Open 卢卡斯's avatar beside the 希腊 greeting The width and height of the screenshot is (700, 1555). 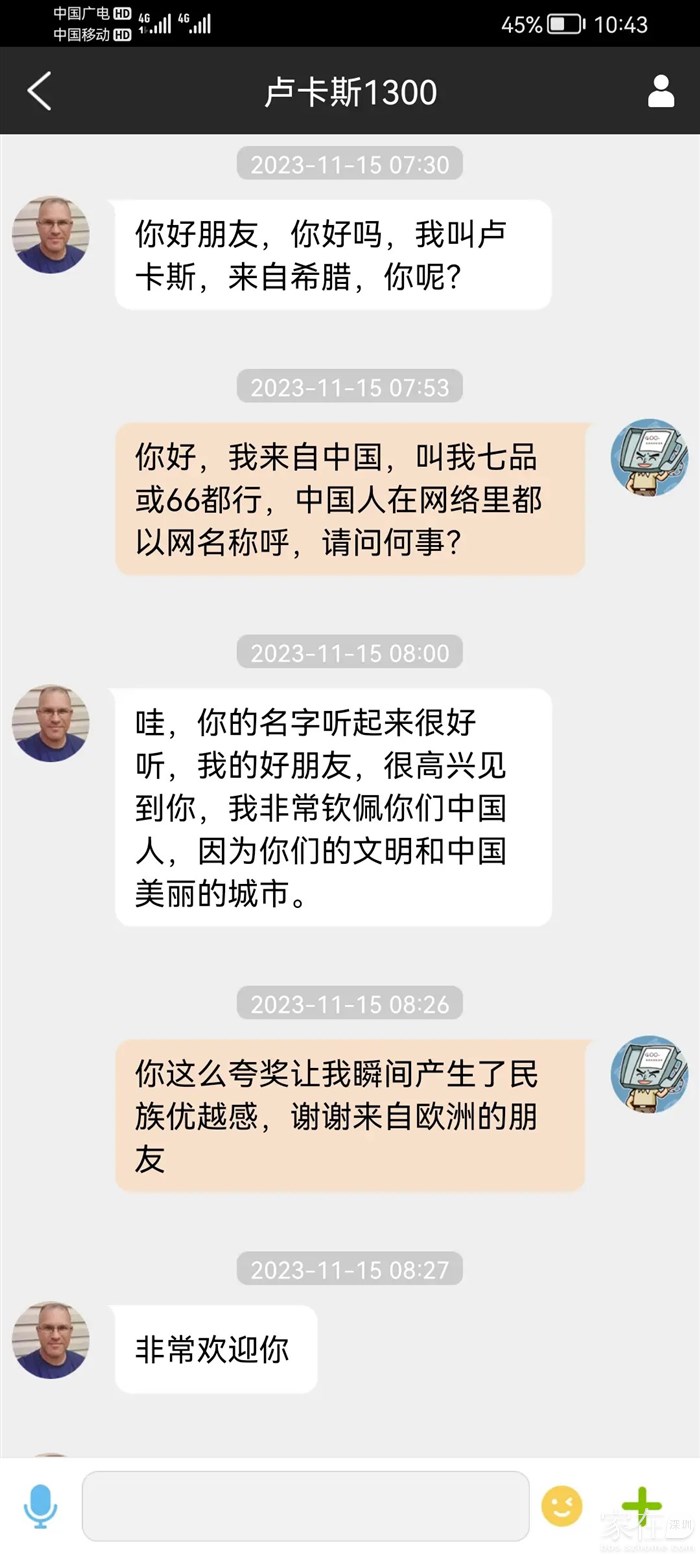[50, 235]
